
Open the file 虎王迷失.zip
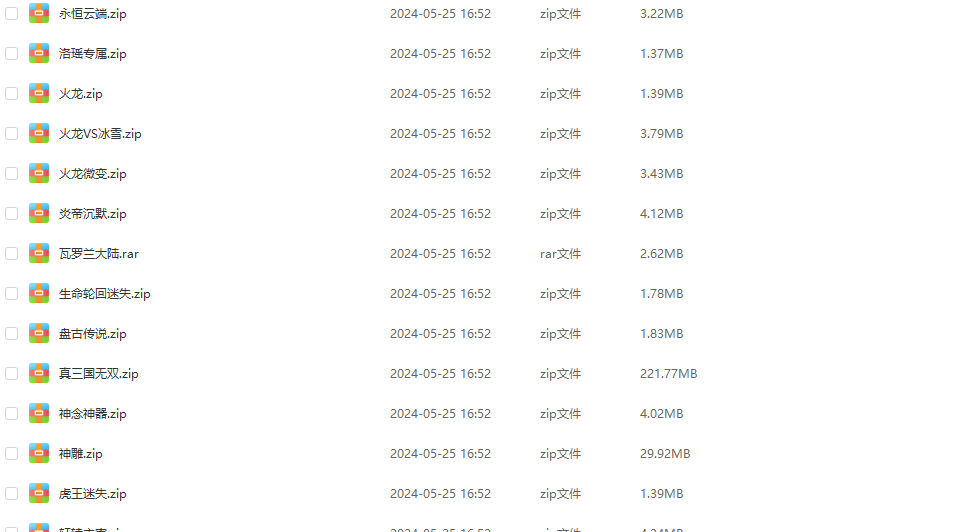[x=92, y=494]
